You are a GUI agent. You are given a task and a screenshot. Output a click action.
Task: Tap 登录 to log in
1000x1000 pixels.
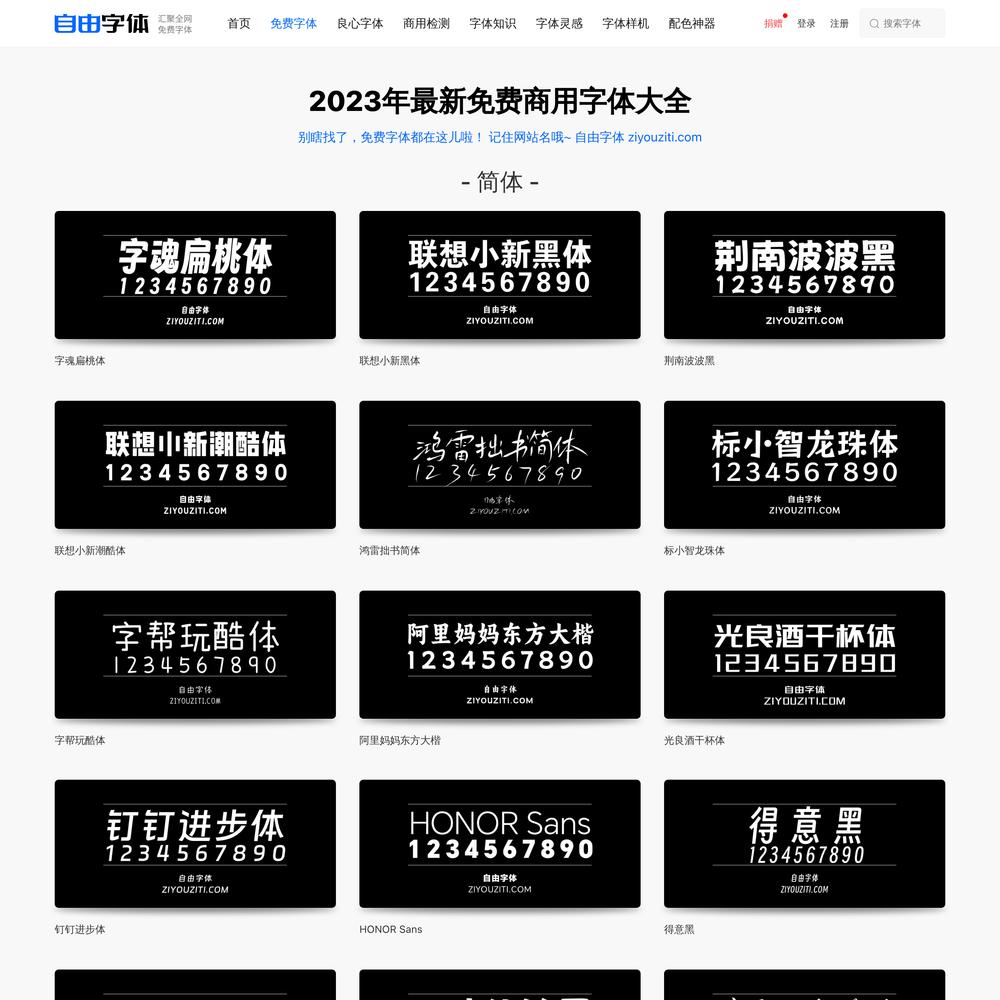pos(806,23)
